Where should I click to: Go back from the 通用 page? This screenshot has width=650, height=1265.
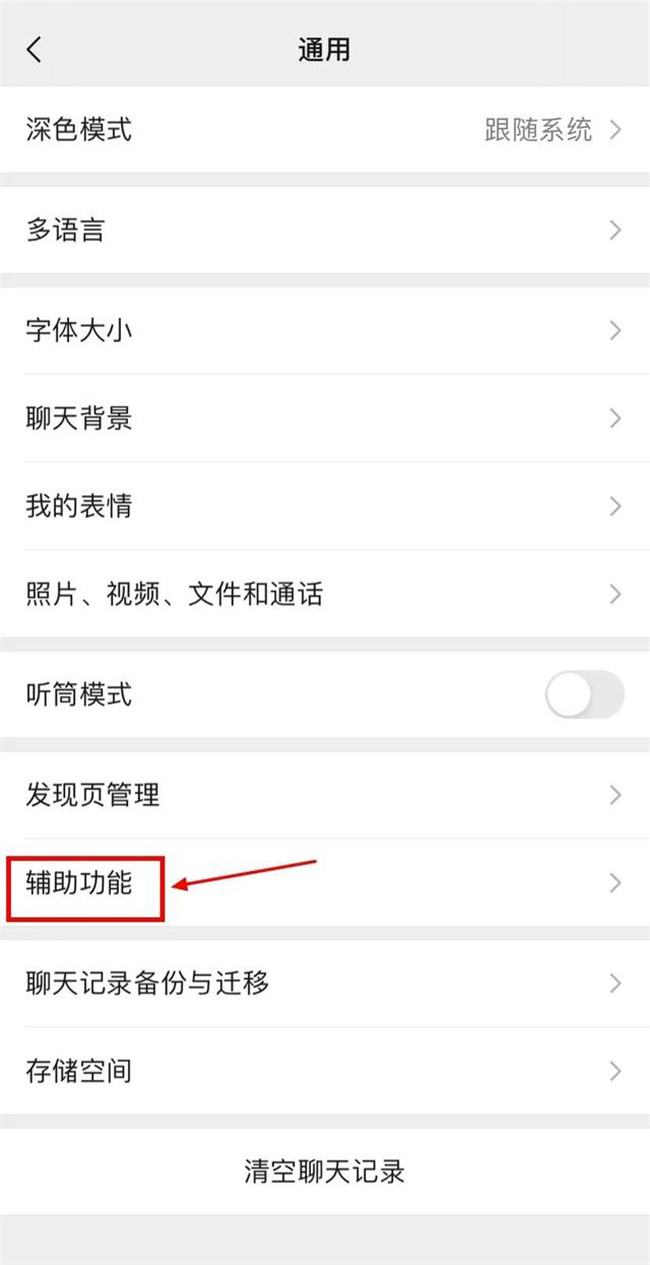click(35, 49)
